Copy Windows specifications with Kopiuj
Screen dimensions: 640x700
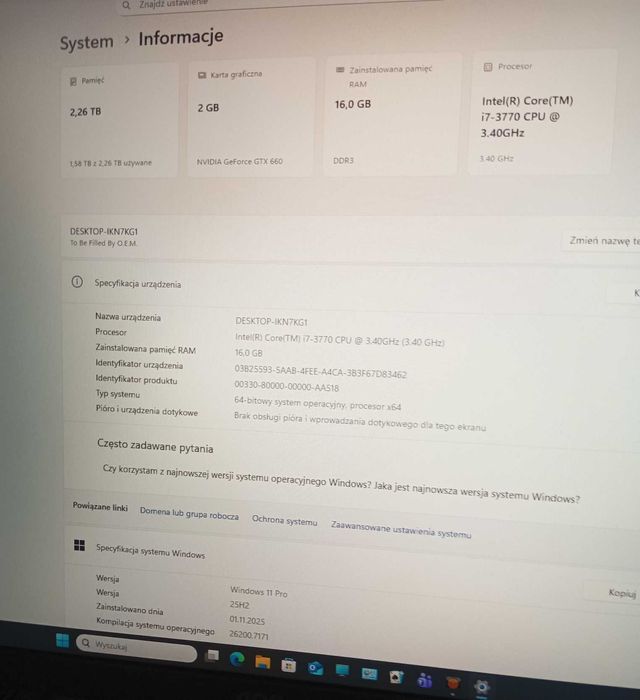click(x=622, y=593)
